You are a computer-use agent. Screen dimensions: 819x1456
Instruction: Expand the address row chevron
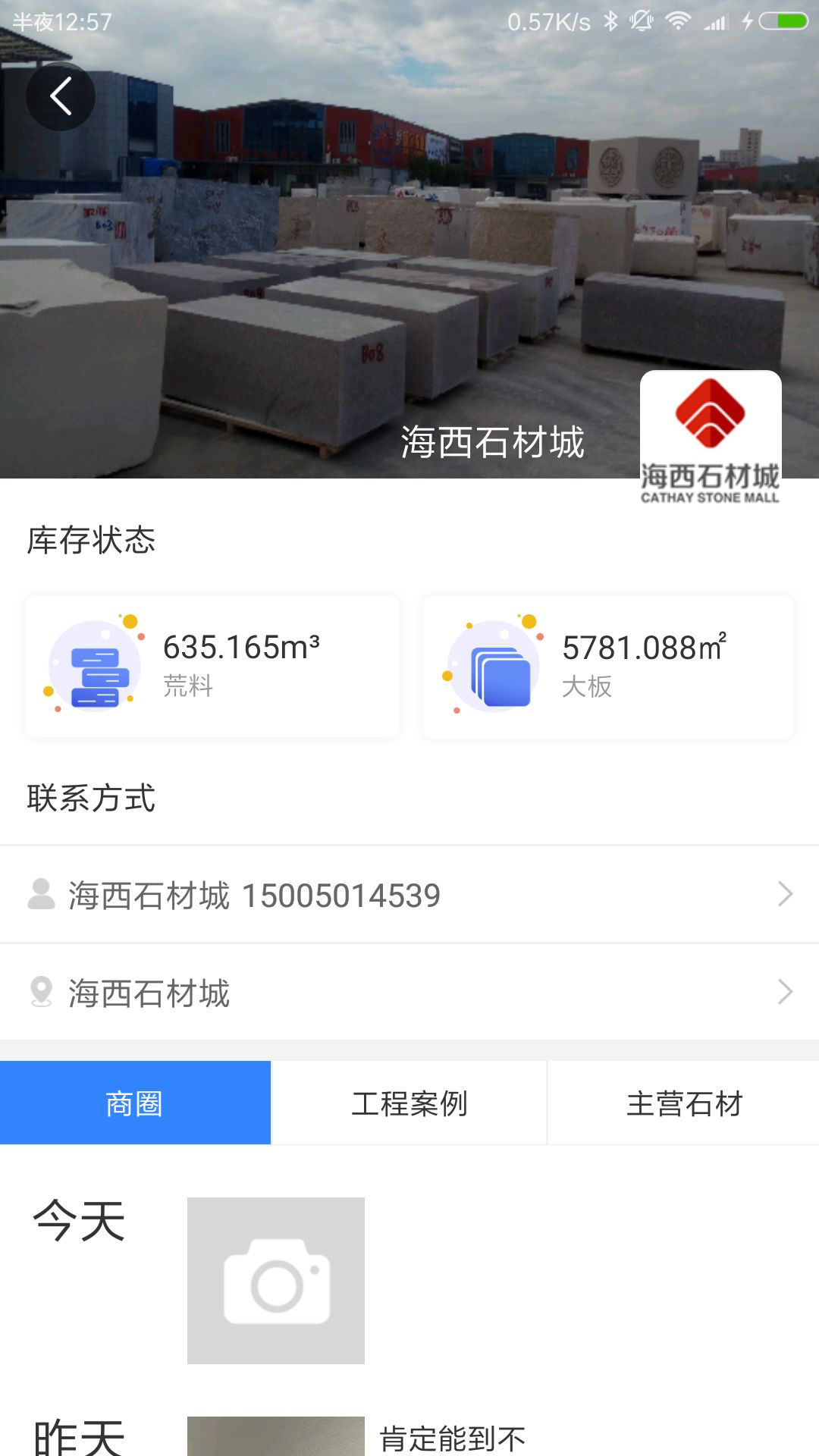click(x=786, y=991)
